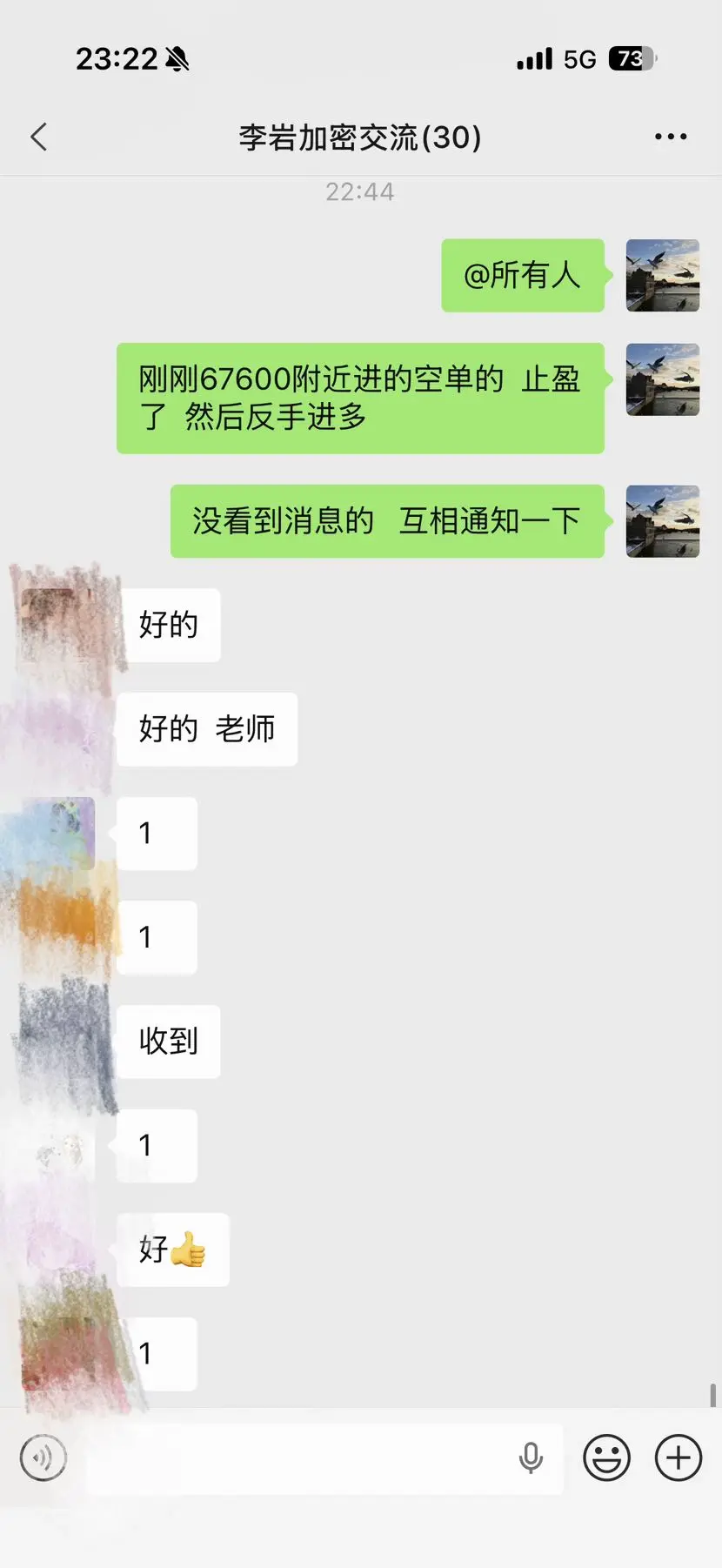
Task: Tap the 22:44 timestamp label
Action: coord(360,192)
